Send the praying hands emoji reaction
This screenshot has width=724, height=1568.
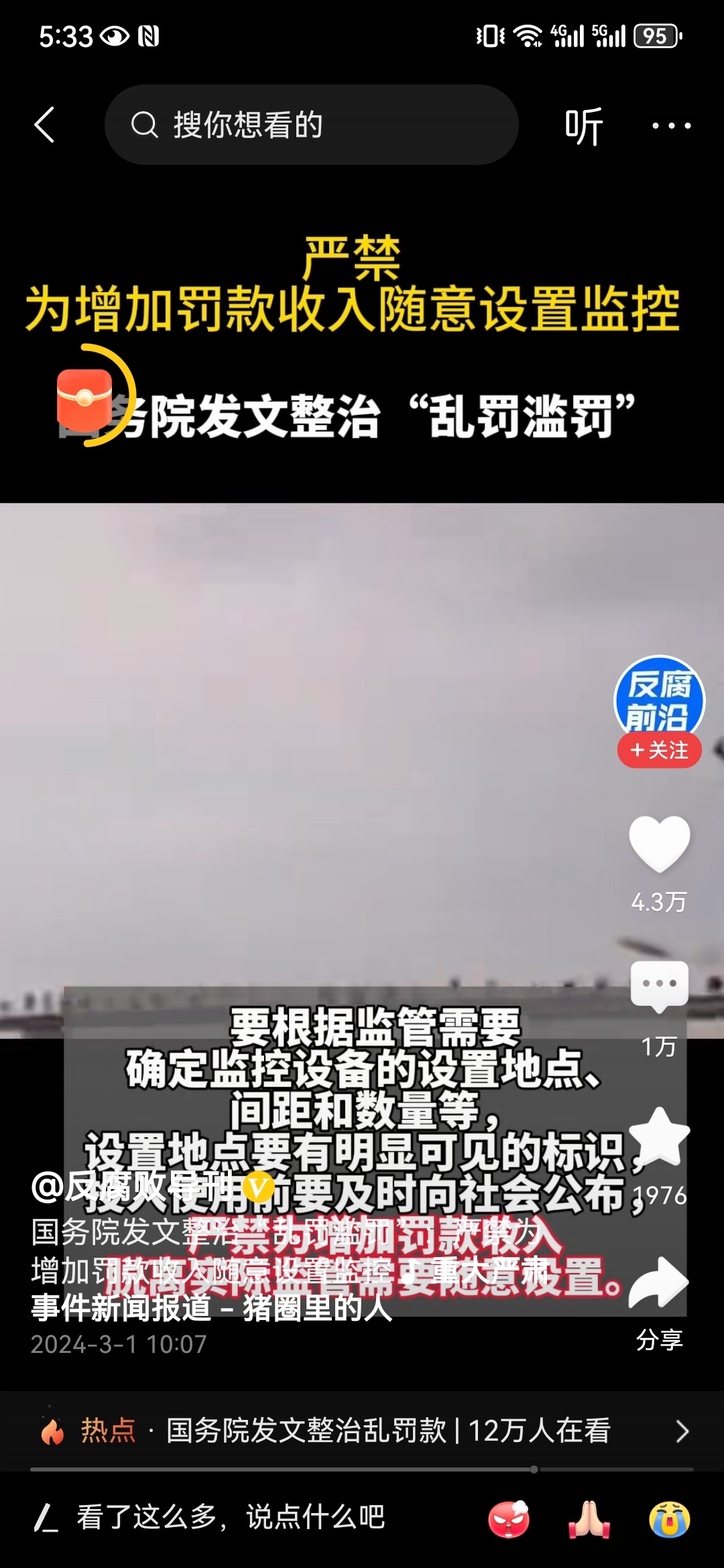coord(589,1519)
